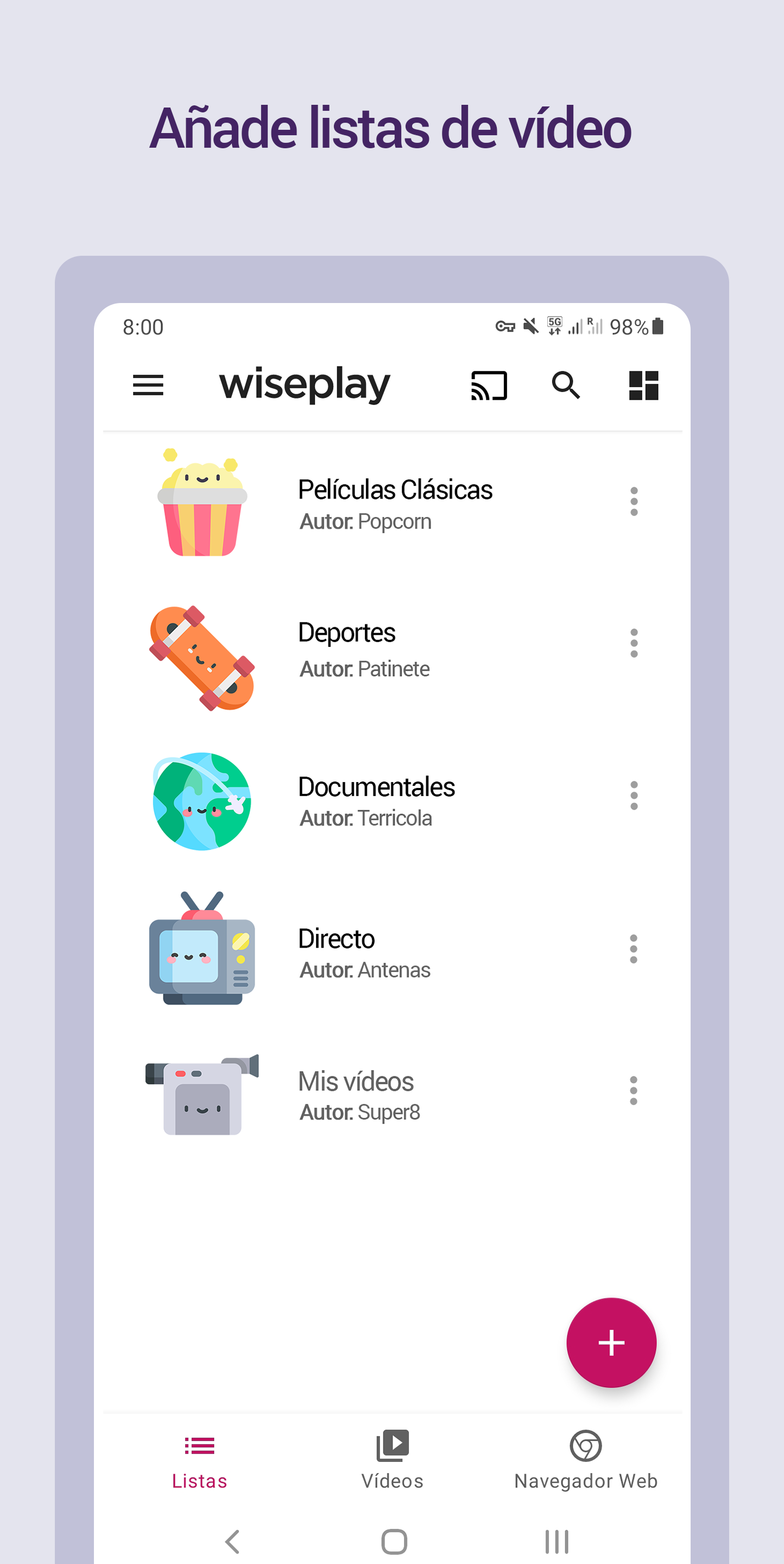
Task: Switch to grid view layout
Action: (x=643, y=385)
